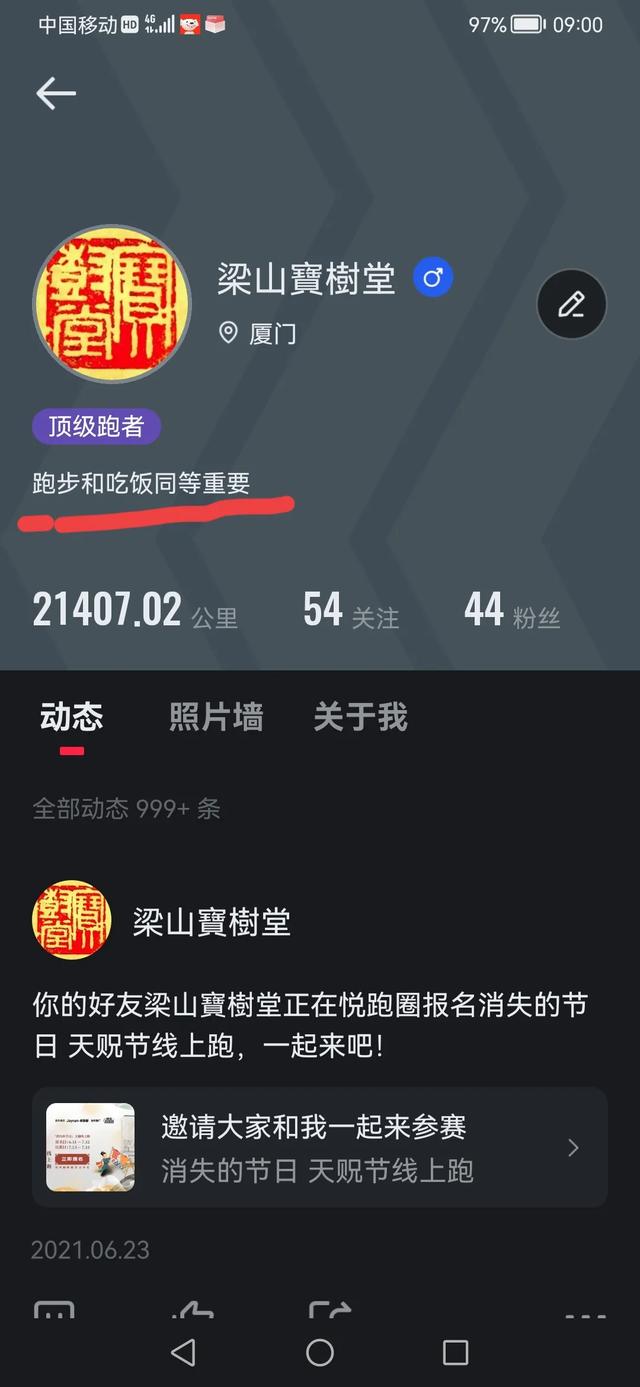The height and width of the screenshot is (1387, 640).
Task: Open the 54 关注 following list
Action: tap(350, 610)
